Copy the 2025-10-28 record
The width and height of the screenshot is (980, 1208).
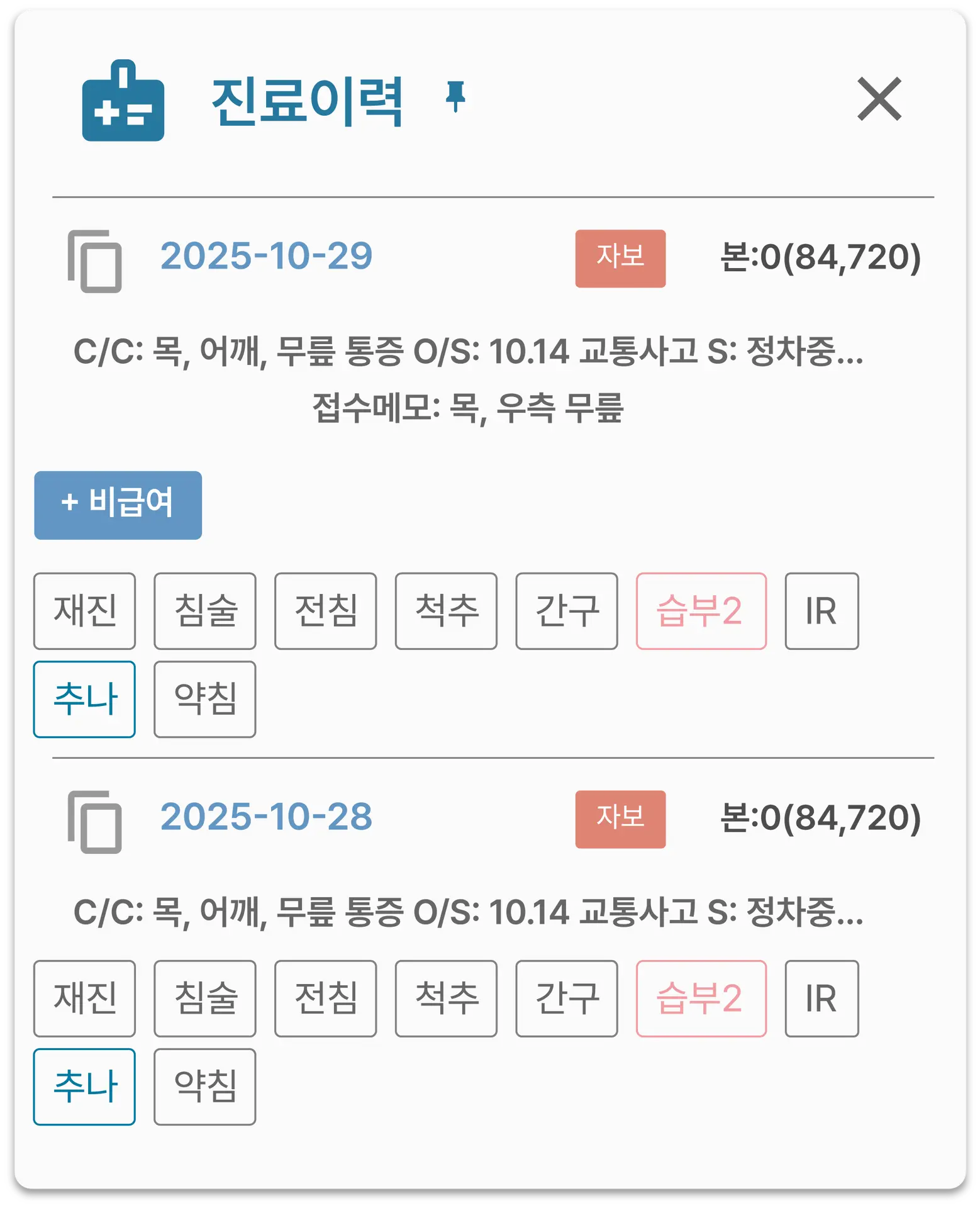click(x=95, y=822)
